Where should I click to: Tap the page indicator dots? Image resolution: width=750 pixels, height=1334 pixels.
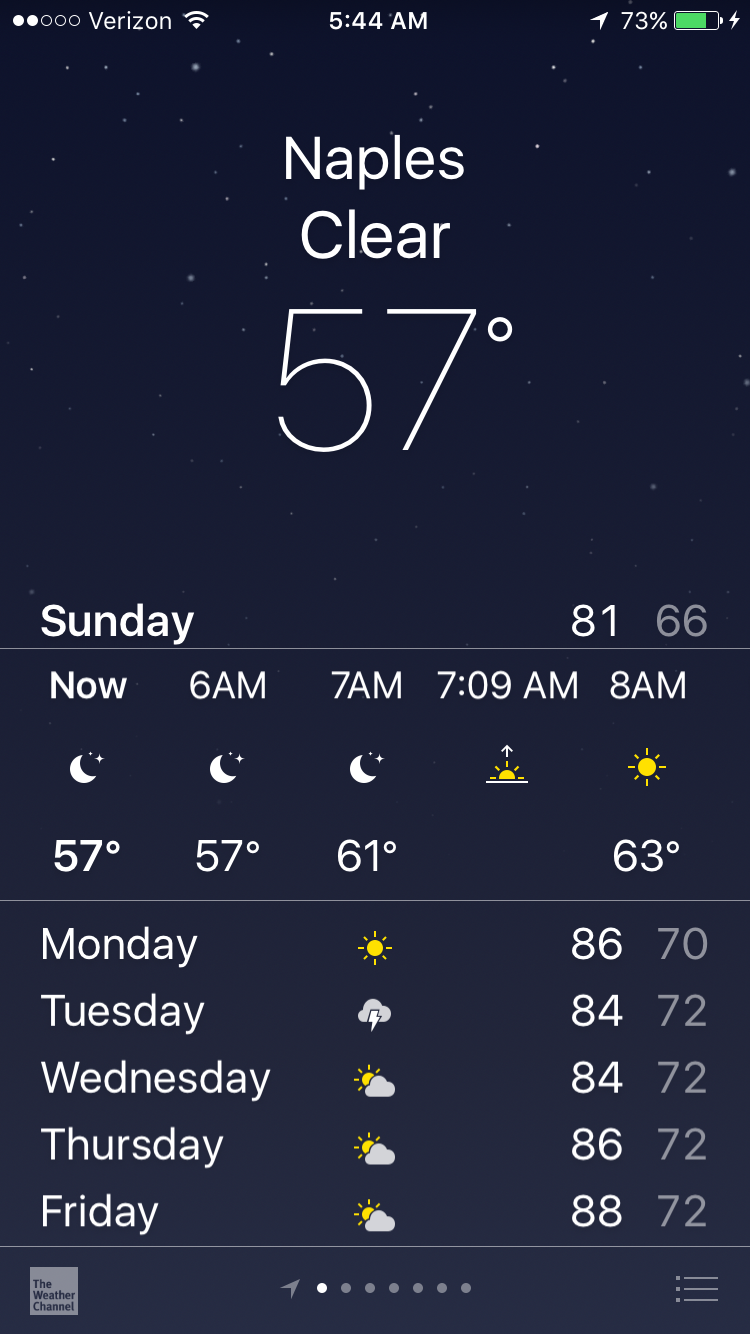pos(382,1288)
